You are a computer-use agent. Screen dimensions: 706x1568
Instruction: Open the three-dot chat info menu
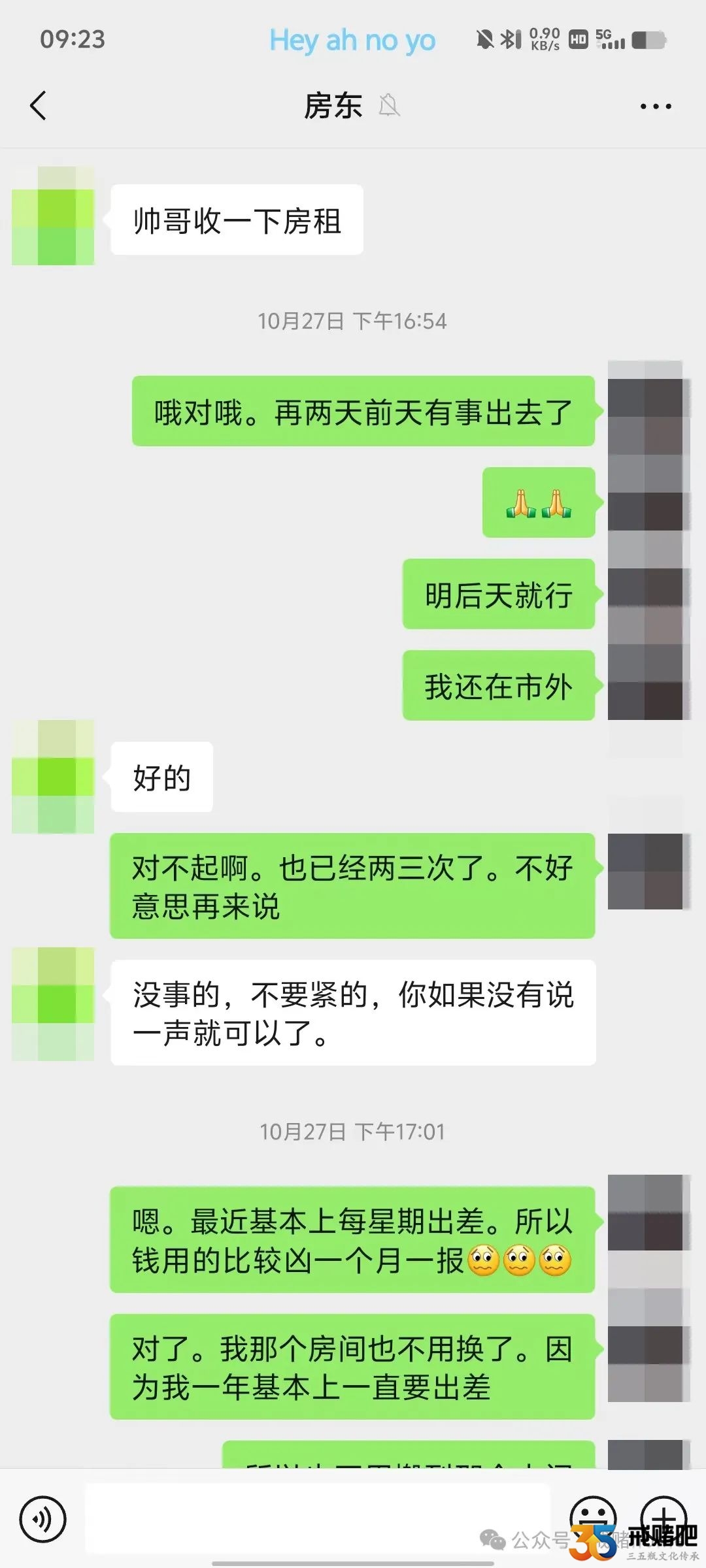coord(656,106)
